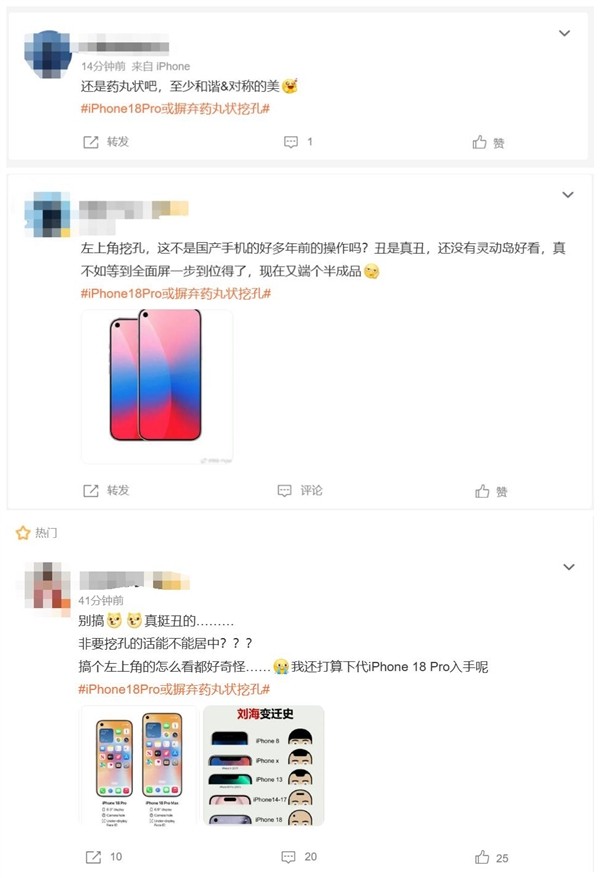Open the 20 comments on the 别搞 post

(299, 857)
